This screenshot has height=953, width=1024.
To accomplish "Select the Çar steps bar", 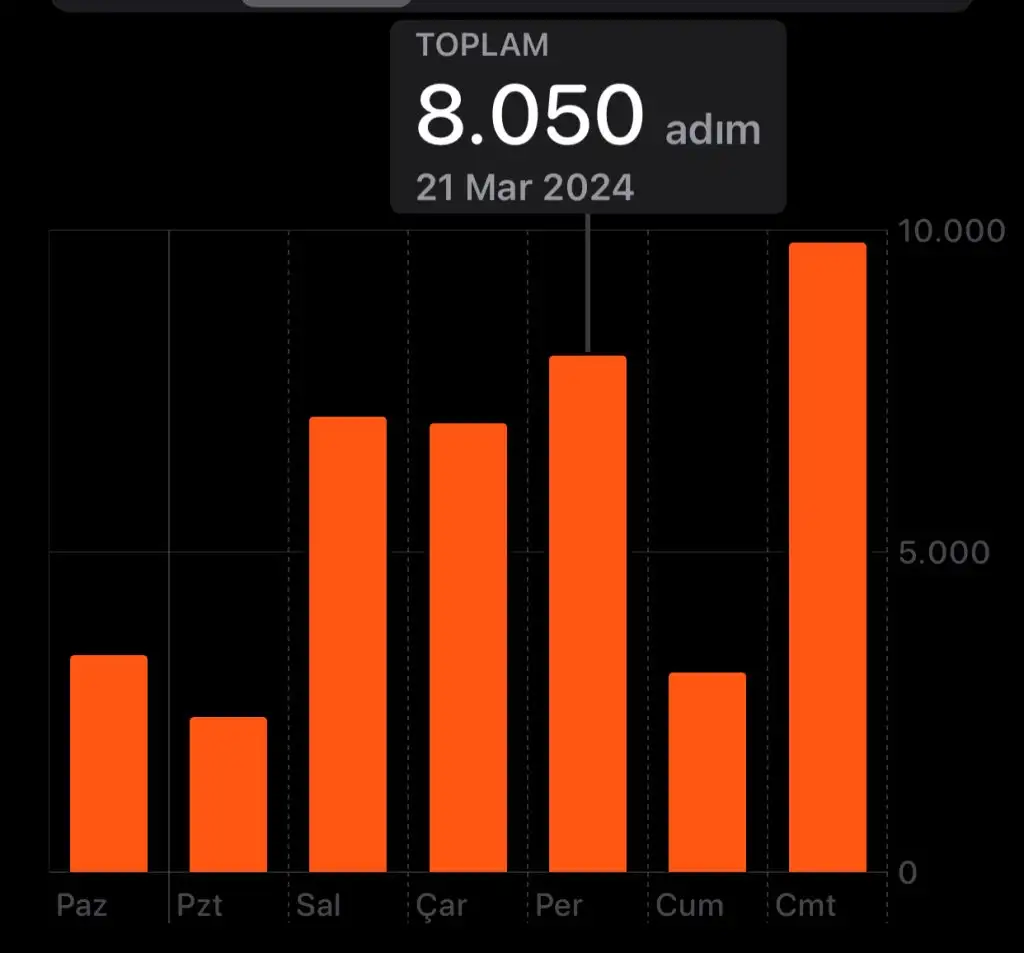I will click(x=468, y=647).
